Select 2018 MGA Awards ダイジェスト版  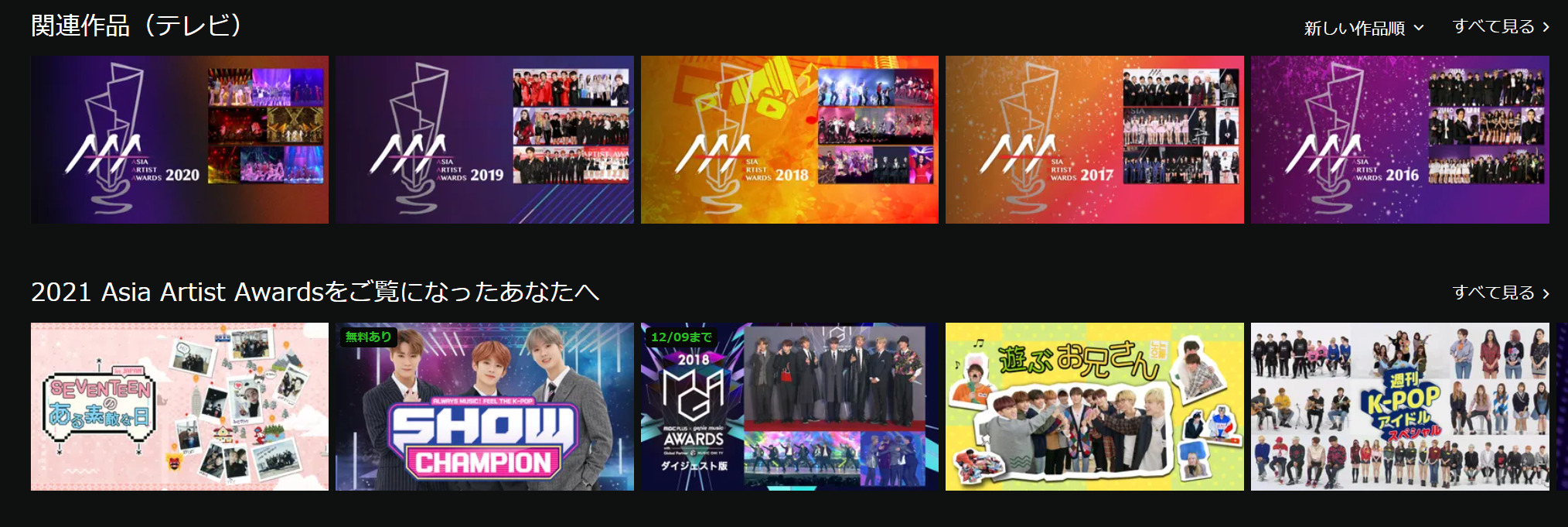789,406
